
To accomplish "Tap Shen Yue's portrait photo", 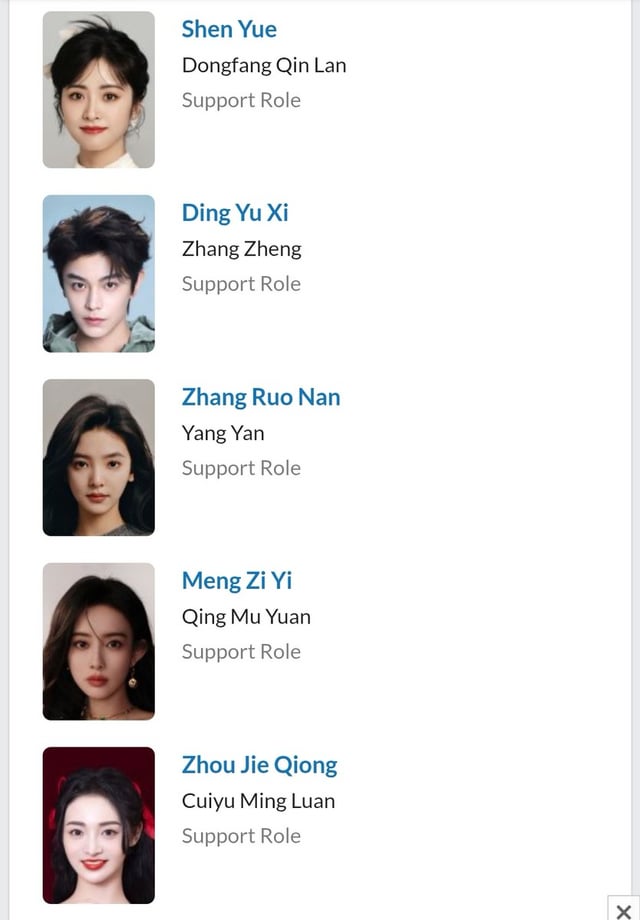I will pyautogui.click(x=99, y=90).
